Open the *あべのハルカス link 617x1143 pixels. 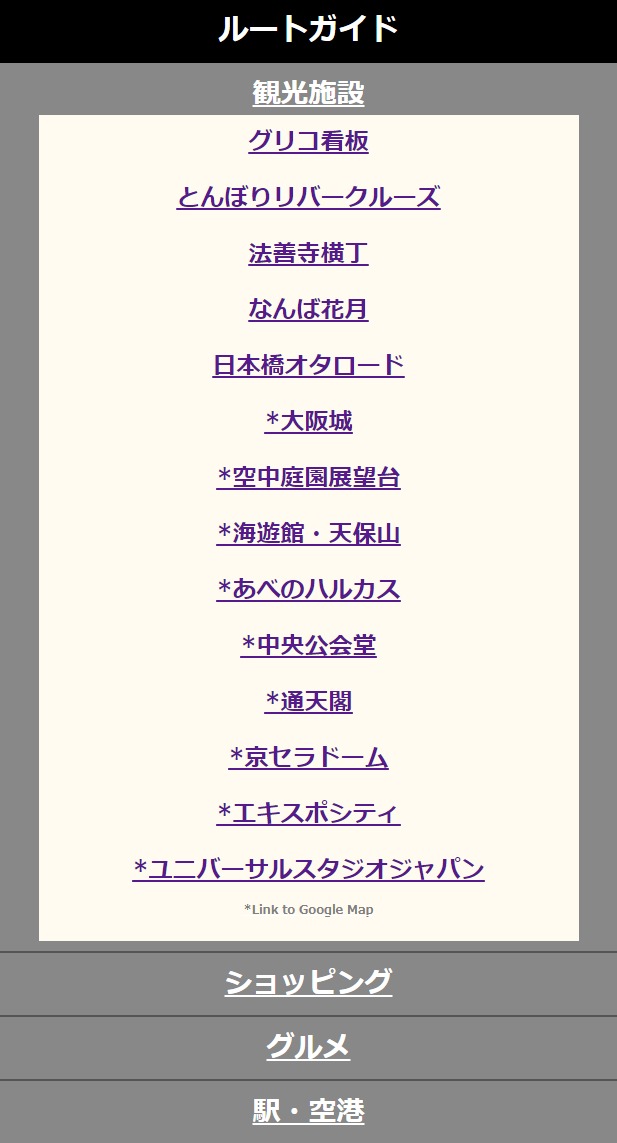pyautogui.click(x=308, y=589)
